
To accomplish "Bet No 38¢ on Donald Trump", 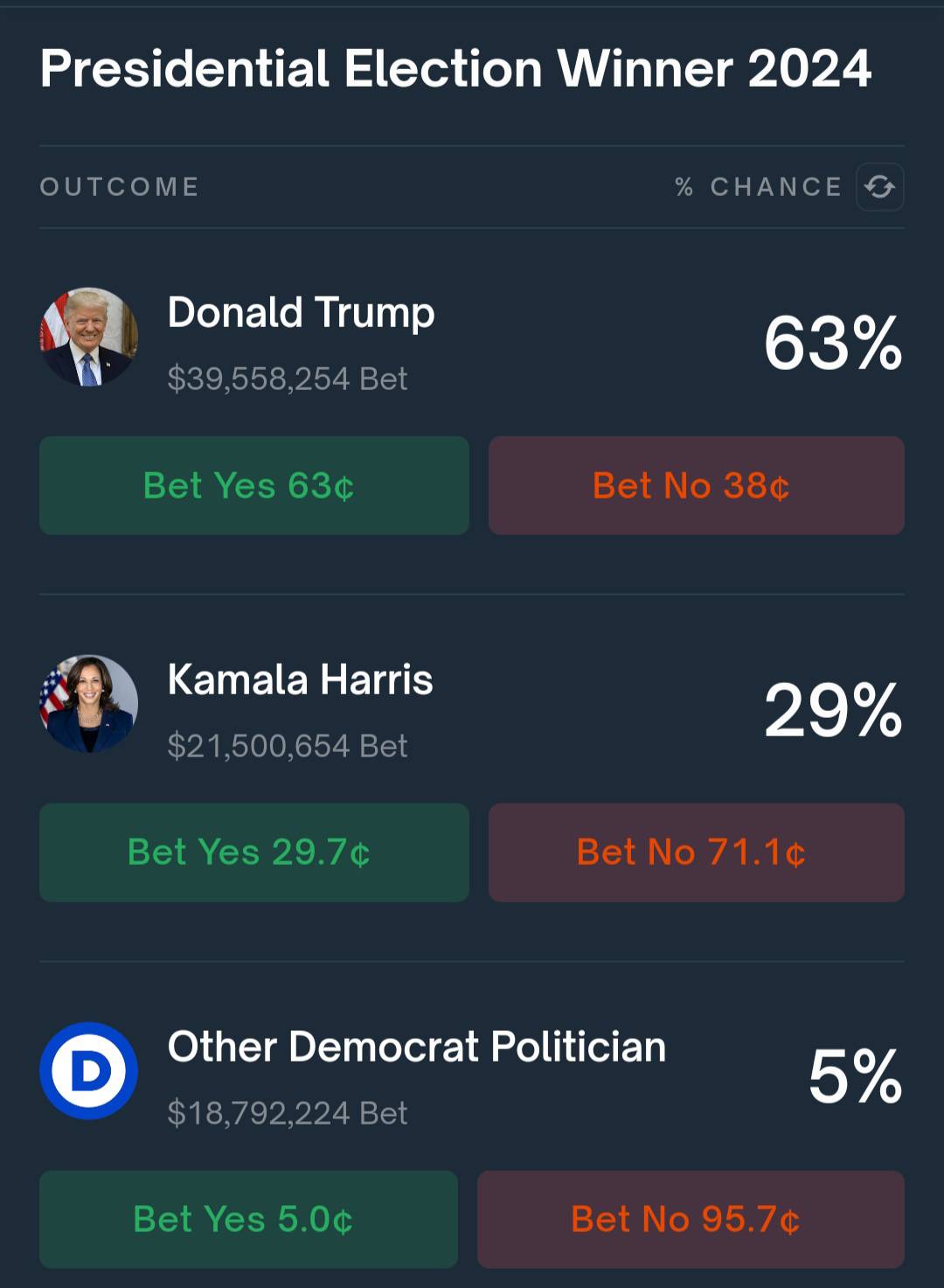I will click(696, 485).
